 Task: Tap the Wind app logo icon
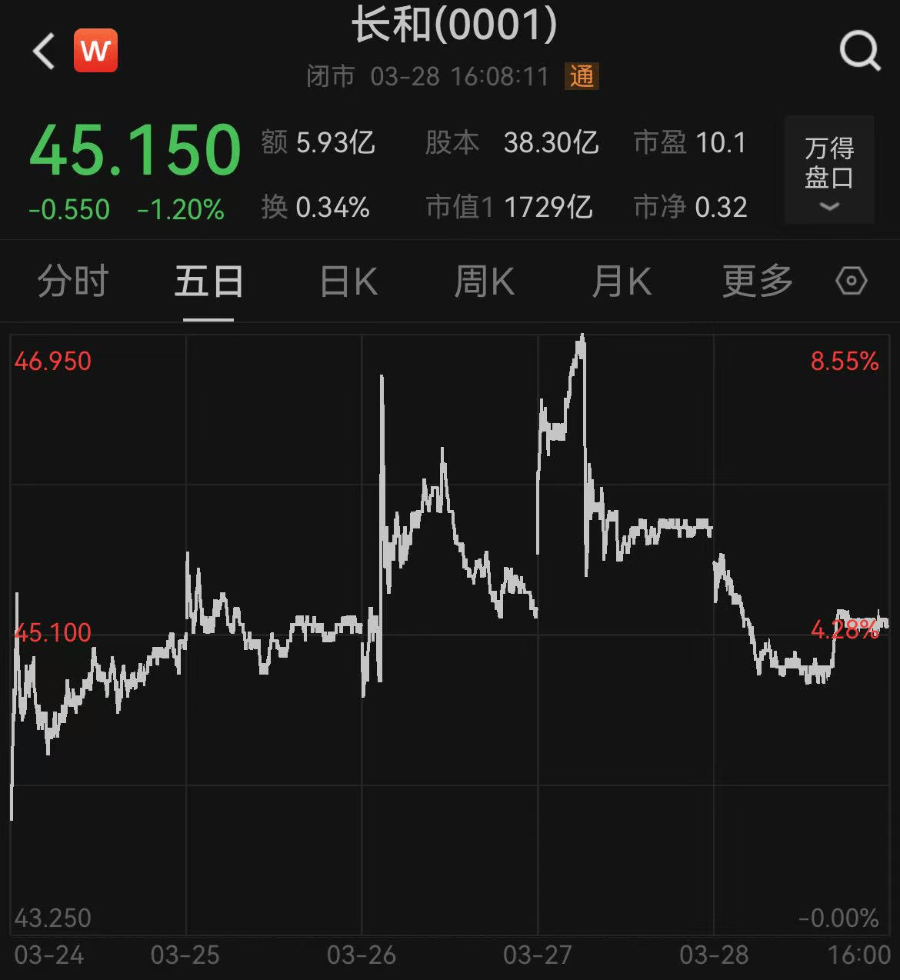click(95, 50)
